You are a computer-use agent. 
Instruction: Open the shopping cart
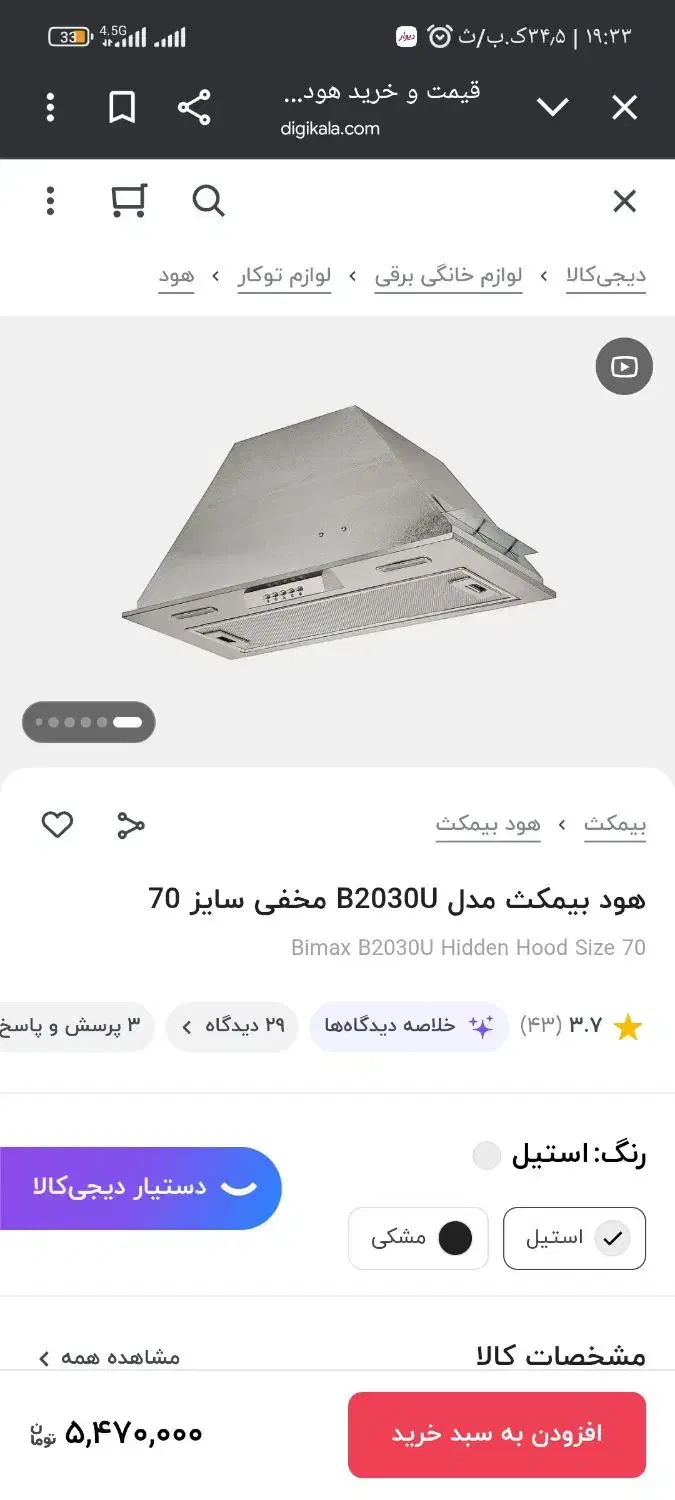pos(129,201)
